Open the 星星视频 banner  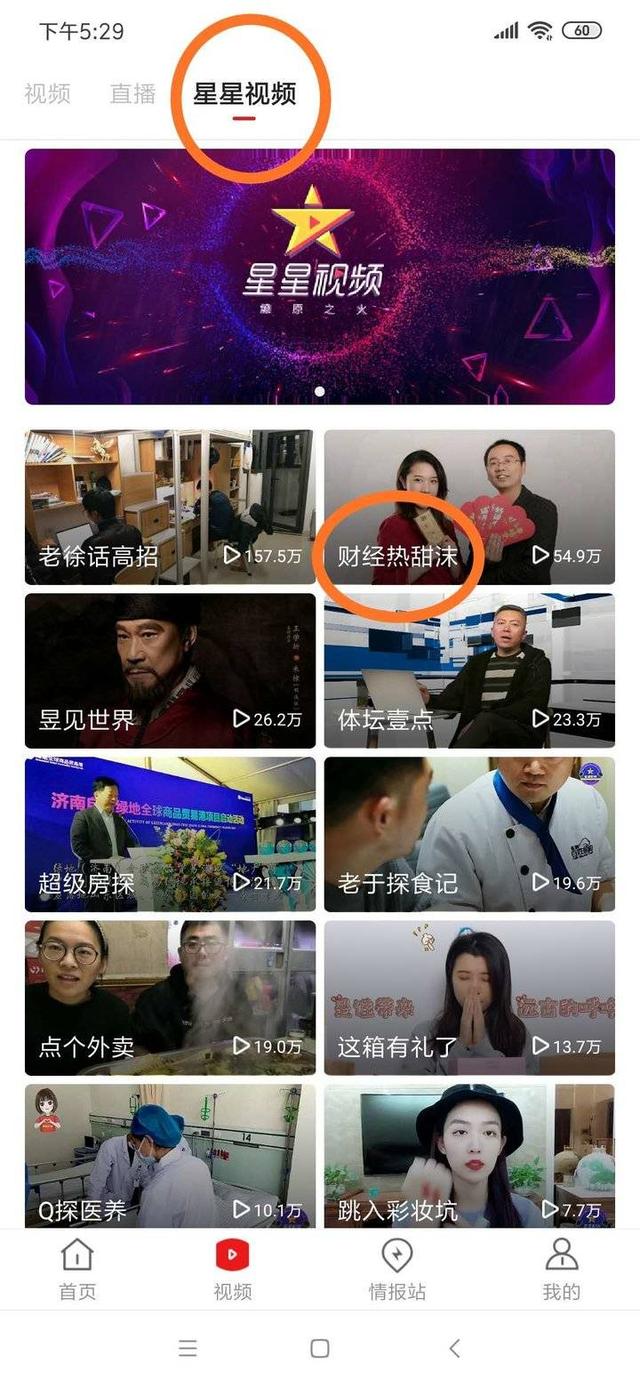pyautogui.click(x=319, y=276)
